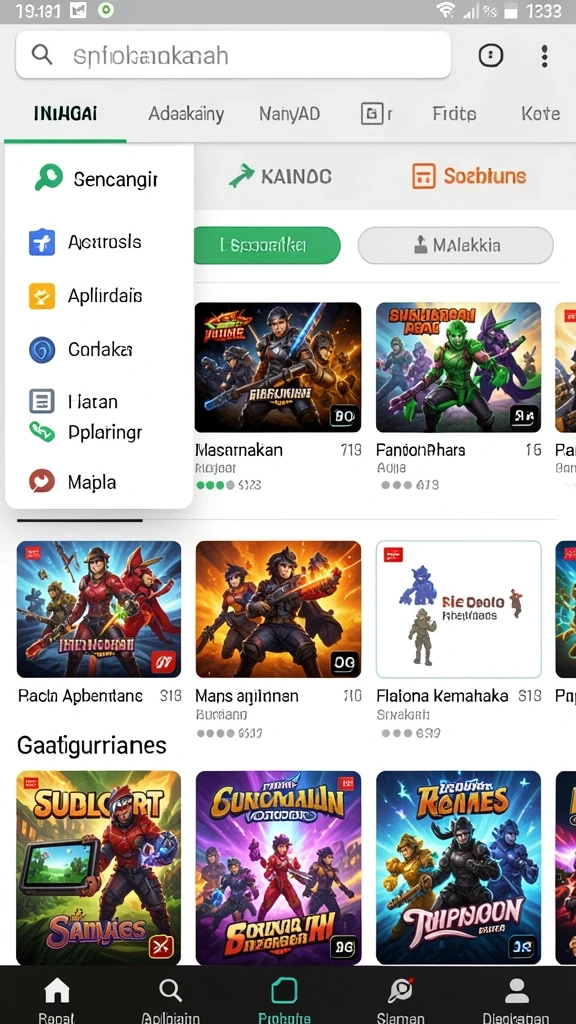Open the search field at the top

pos(233,55)
